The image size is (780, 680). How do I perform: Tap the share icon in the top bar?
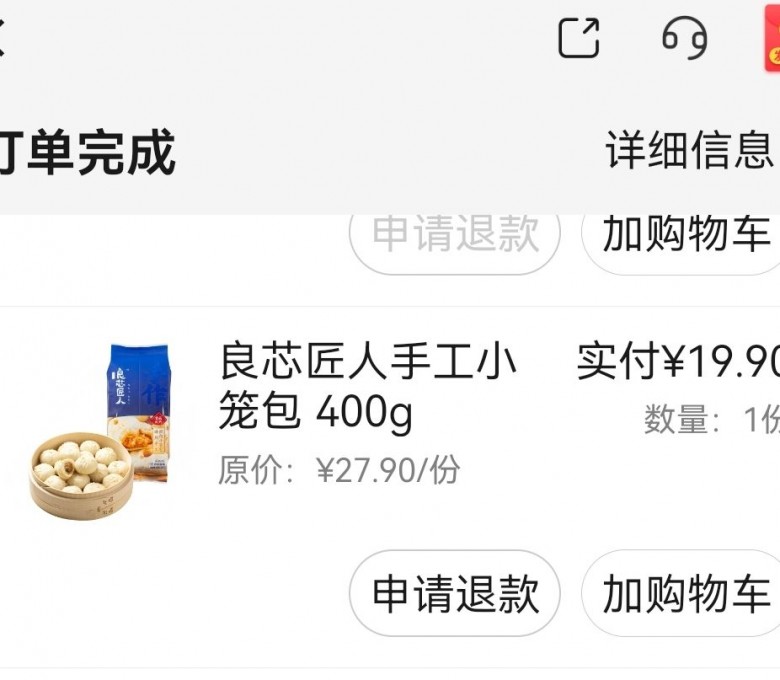click(578, 39)
